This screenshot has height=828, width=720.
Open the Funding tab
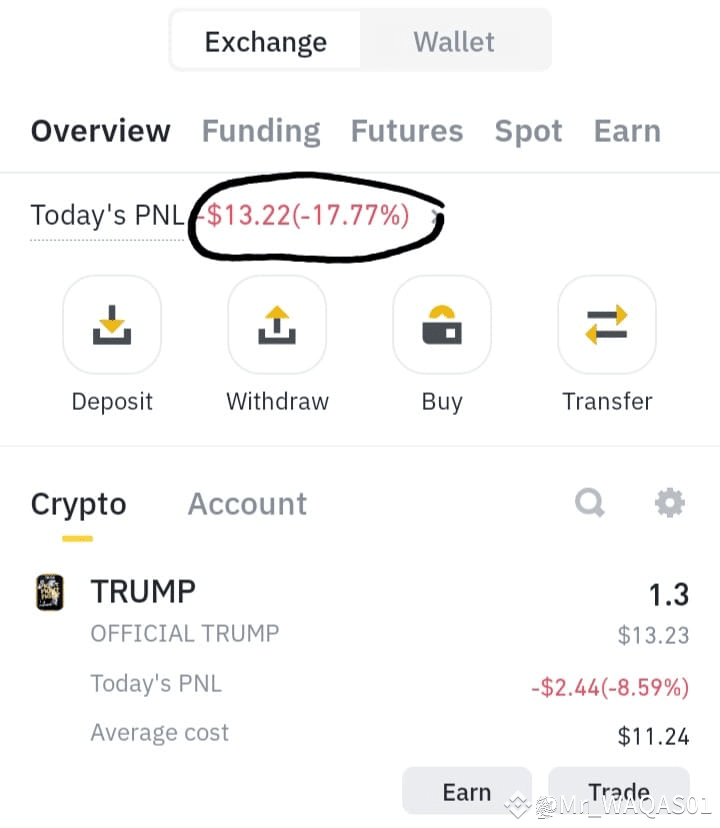point(260,130)
